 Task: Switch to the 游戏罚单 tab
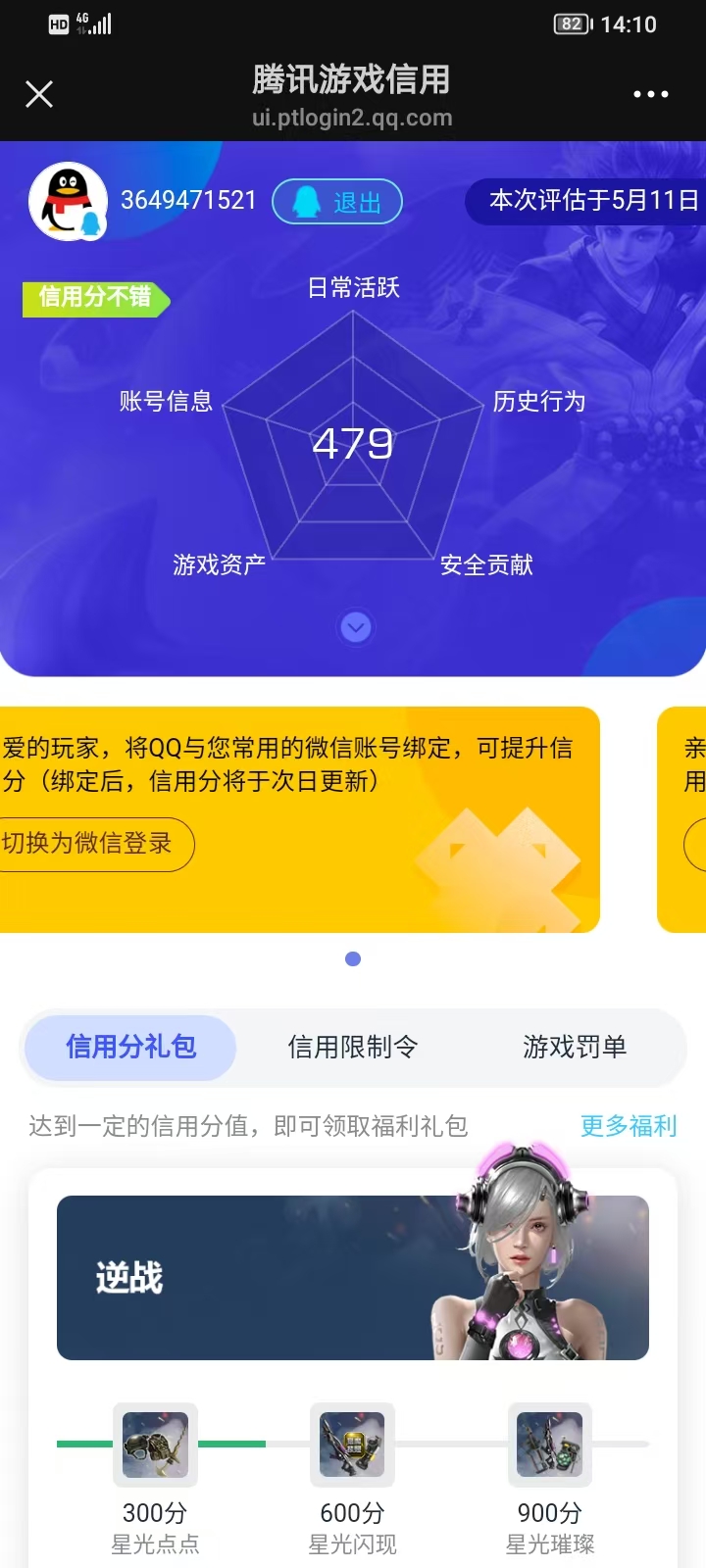[x=575, y=1047]
